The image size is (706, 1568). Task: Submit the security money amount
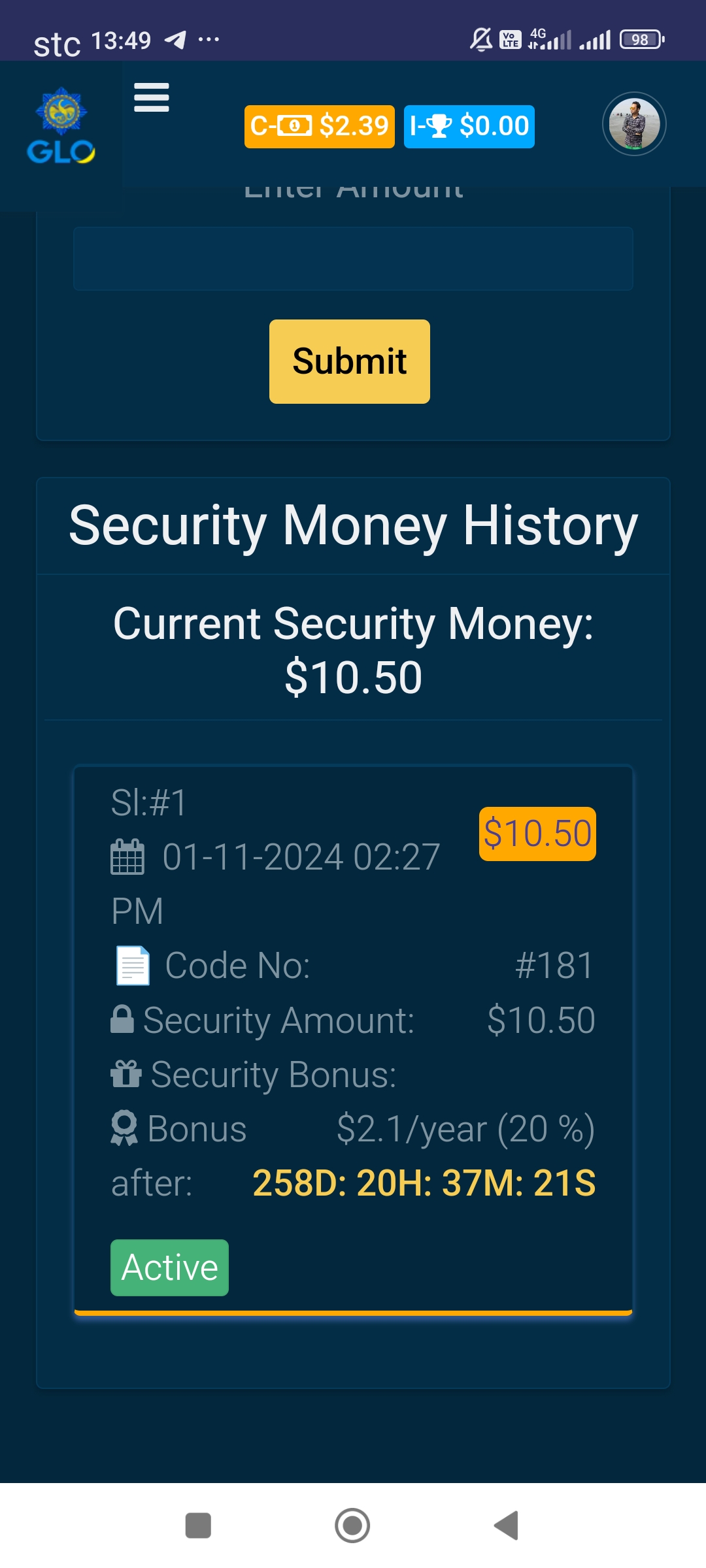pyautogui.click(x=350, y=361)
